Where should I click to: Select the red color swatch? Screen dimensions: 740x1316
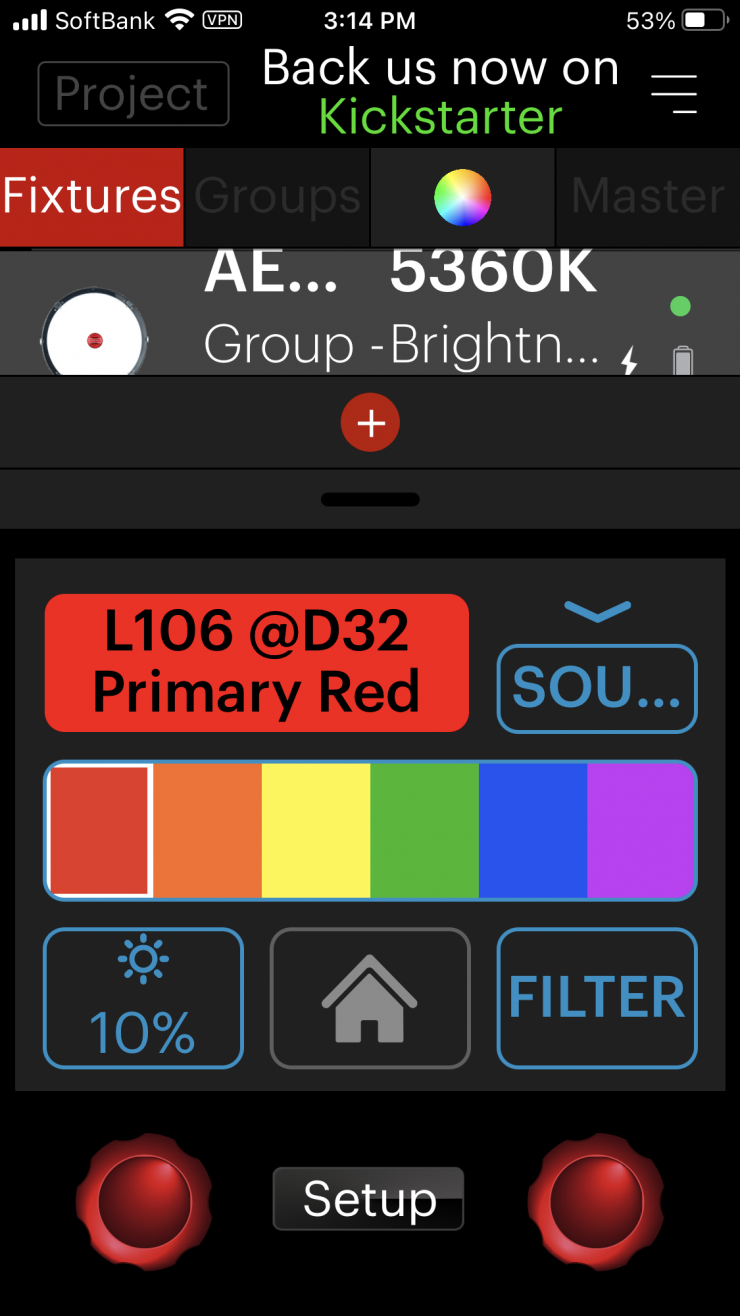100,831
